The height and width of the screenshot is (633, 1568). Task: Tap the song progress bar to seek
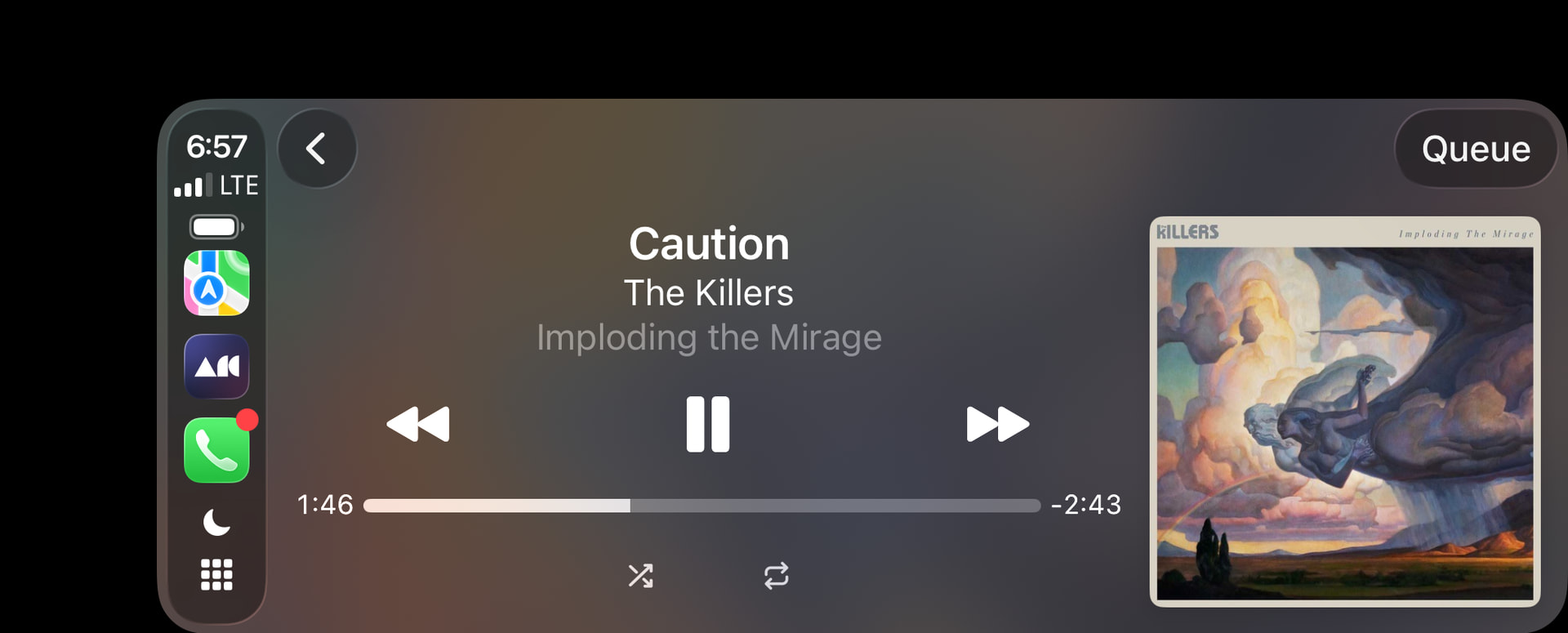point(702,506)
